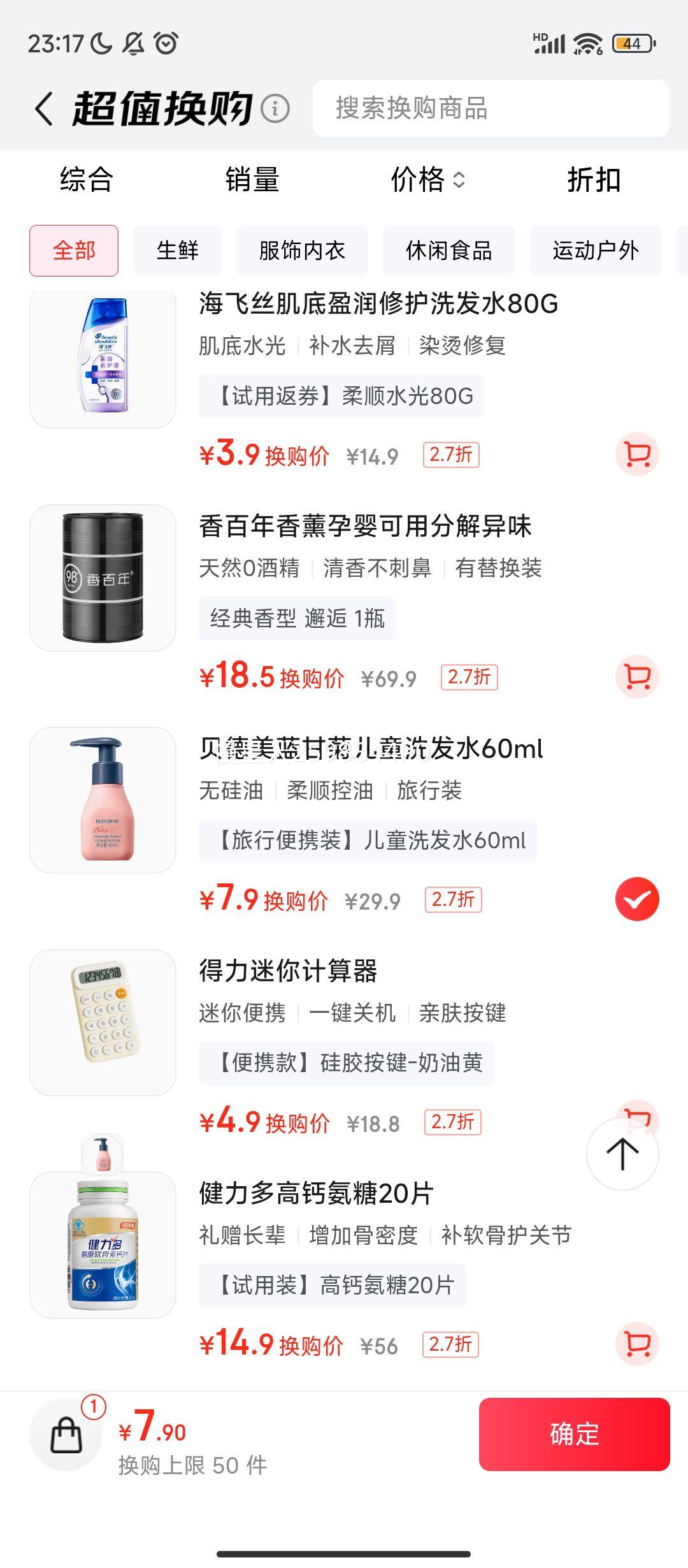This screenshot has height=1568, width=688.
Task: Tap the 搜索换购商品 search box
Action: 491,108
